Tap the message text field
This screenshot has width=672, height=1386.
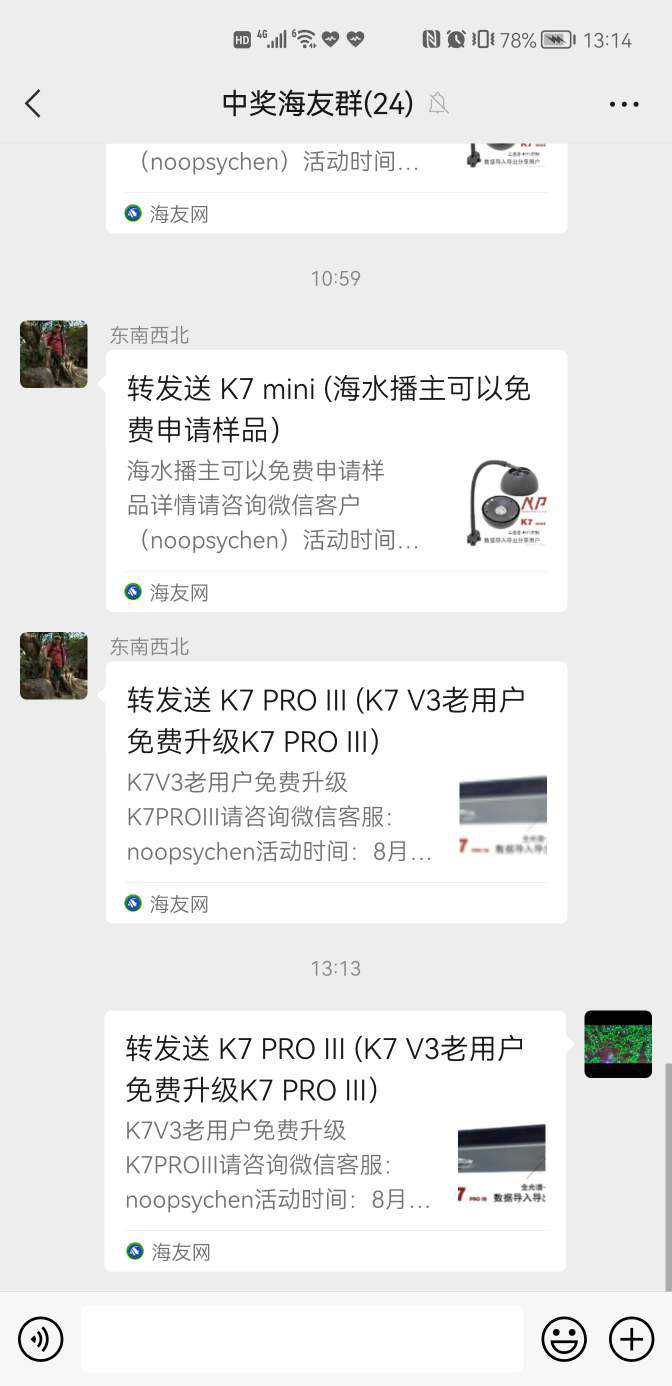302,1338
